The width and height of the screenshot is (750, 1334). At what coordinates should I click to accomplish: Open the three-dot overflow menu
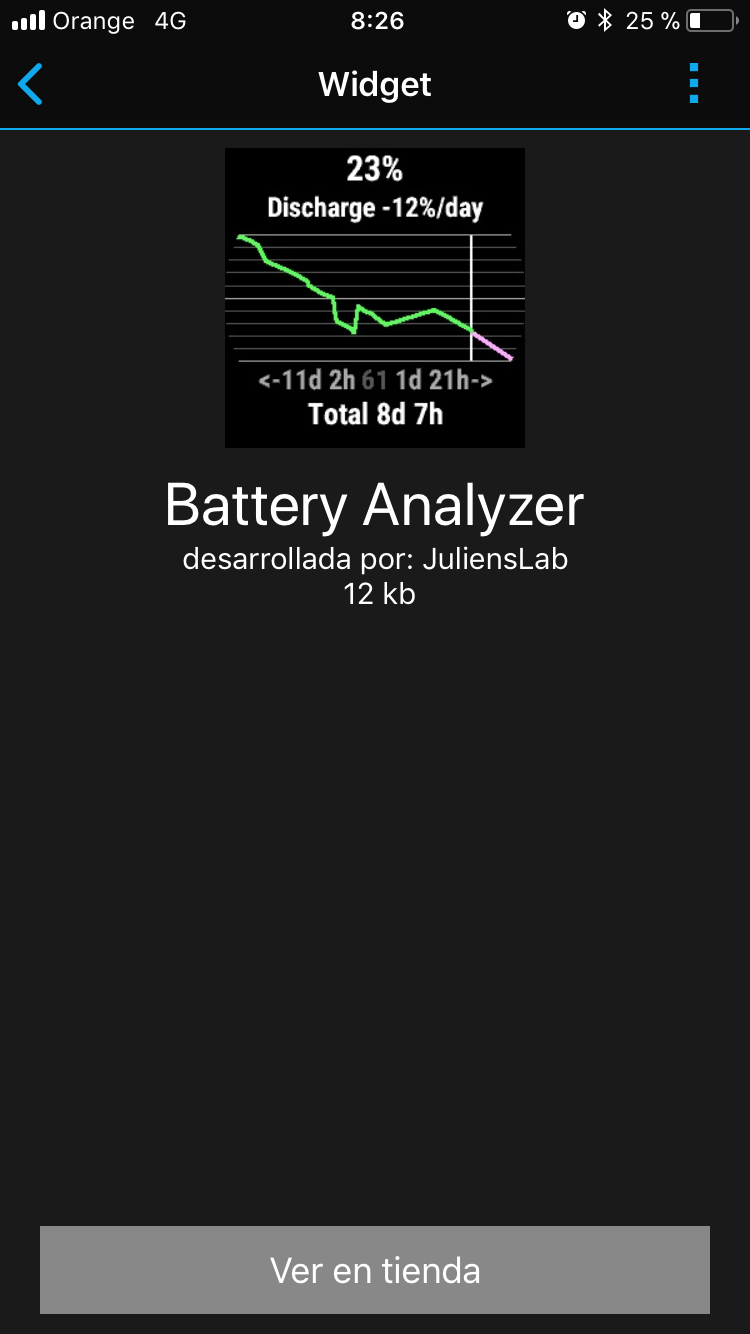pyautogui.click(x=694, y=84)
